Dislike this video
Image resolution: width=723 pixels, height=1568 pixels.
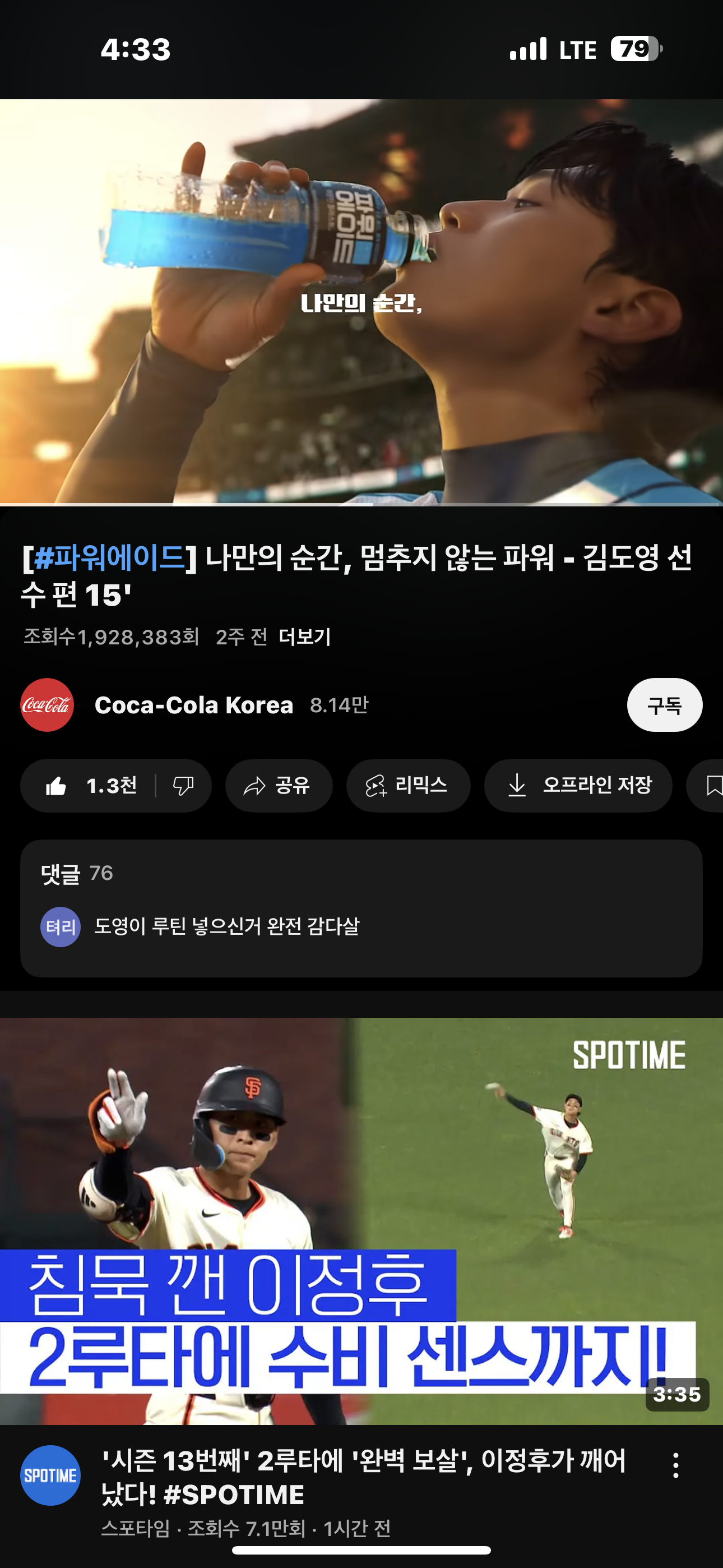click(x=183, y=786)
